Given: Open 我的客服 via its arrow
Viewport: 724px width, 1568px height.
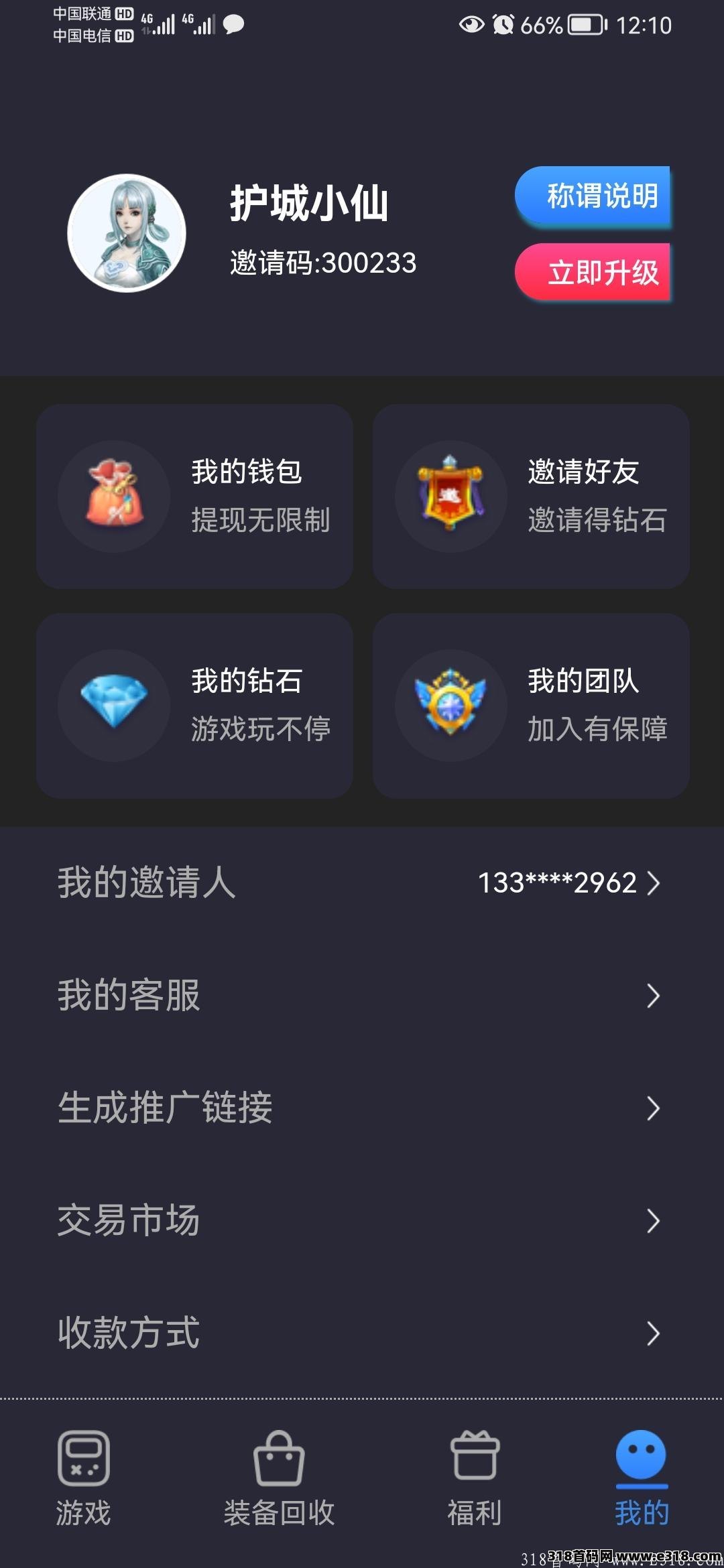Looking at the screenshot, I should pos(654,996).
